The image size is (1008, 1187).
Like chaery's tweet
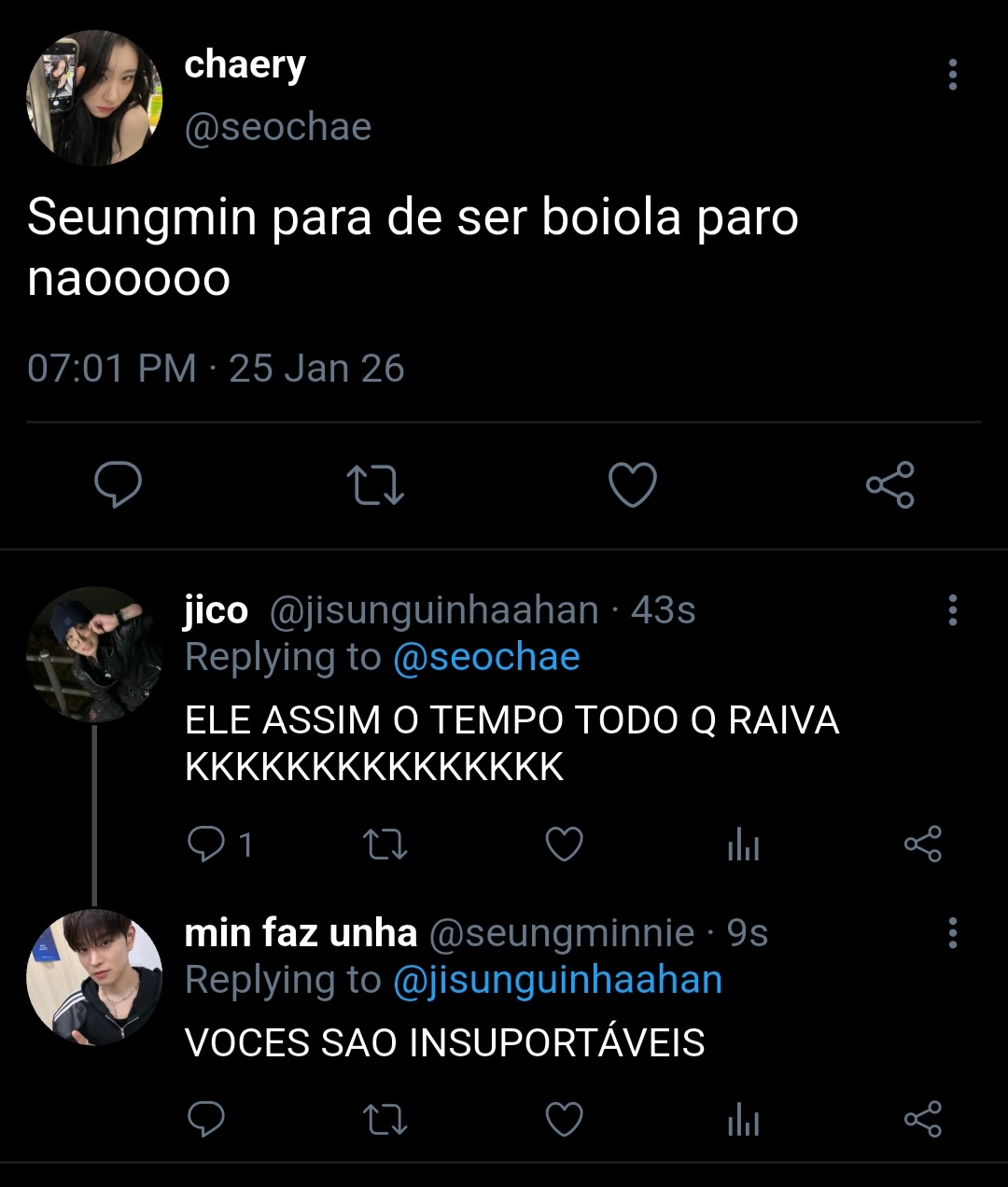coord(633,485)
